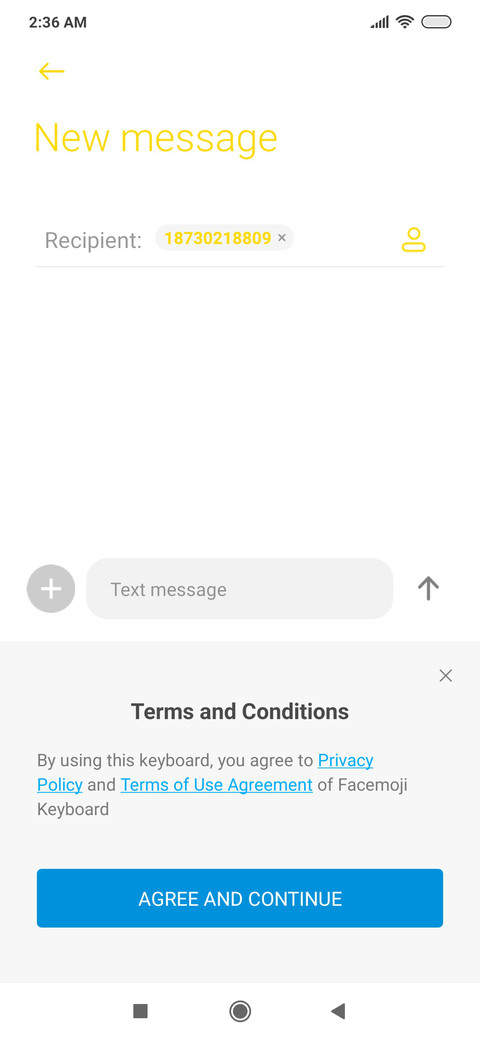480x1040 pixels.
Task: Go to the home screen
Action: [239, 1011]
